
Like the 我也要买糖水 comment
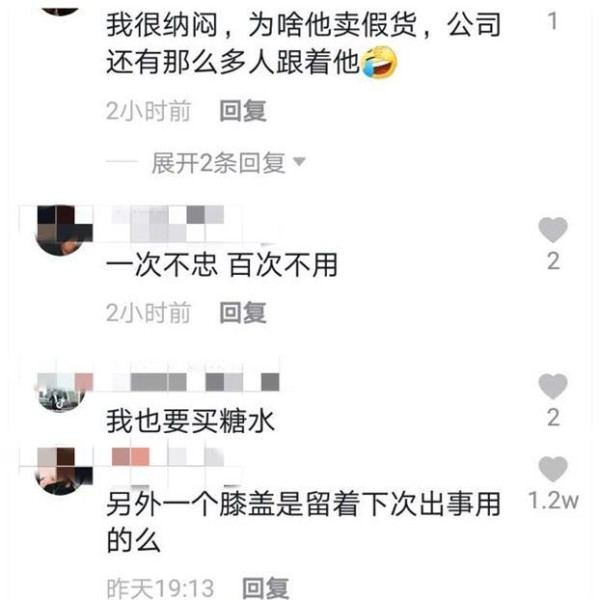coord(553,387)
